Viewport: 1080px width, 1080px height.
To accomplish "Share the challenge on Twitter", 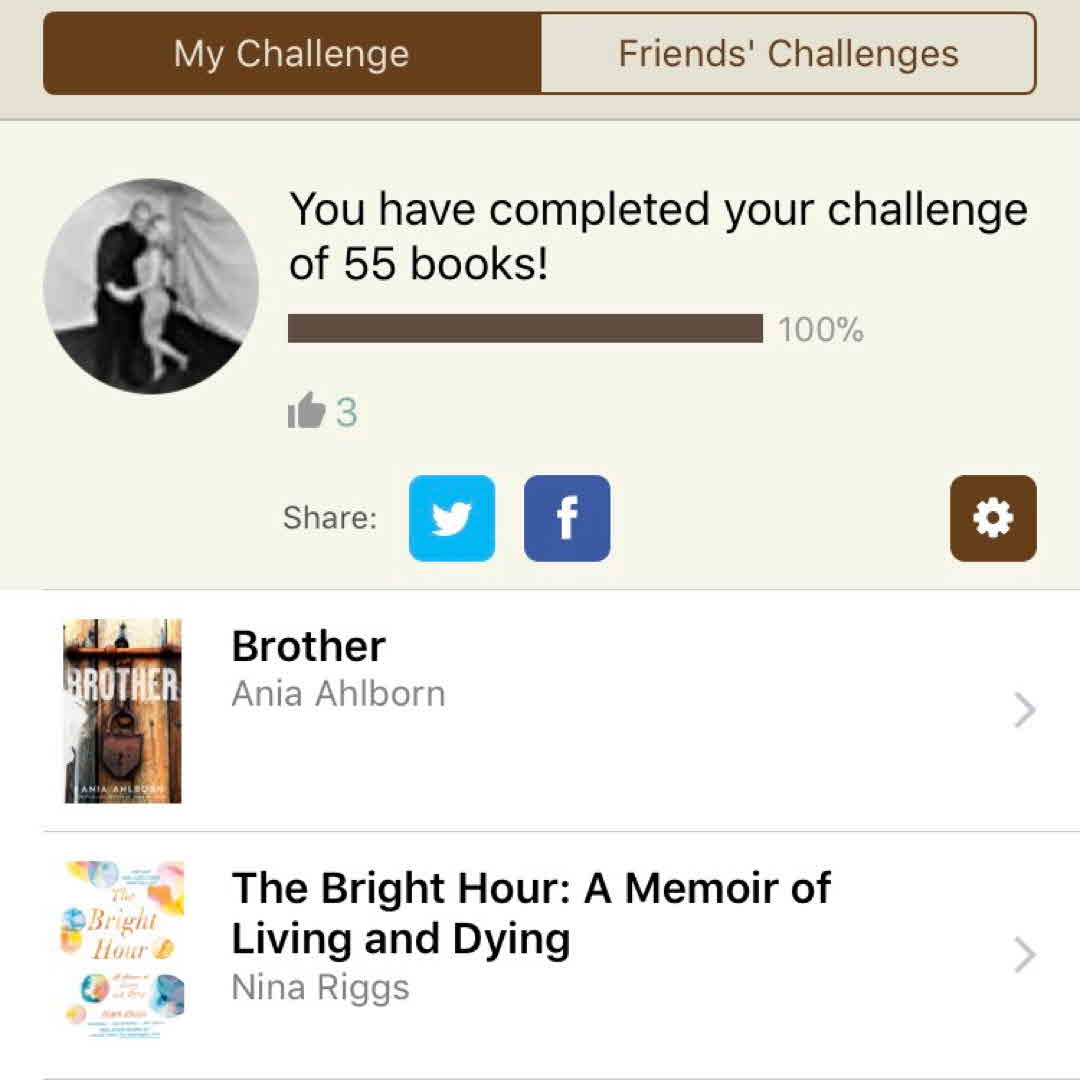I will point(452,518).
